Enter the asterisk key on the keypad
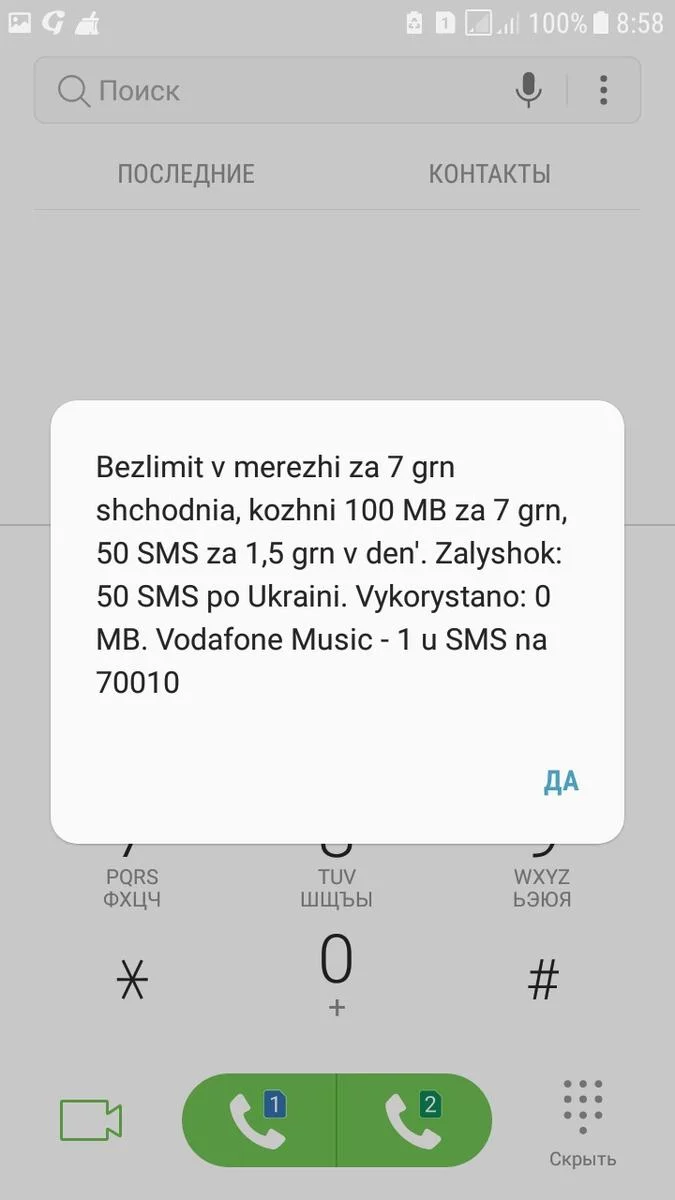Viewport: 675px width, 1200px height. point(132,981)
